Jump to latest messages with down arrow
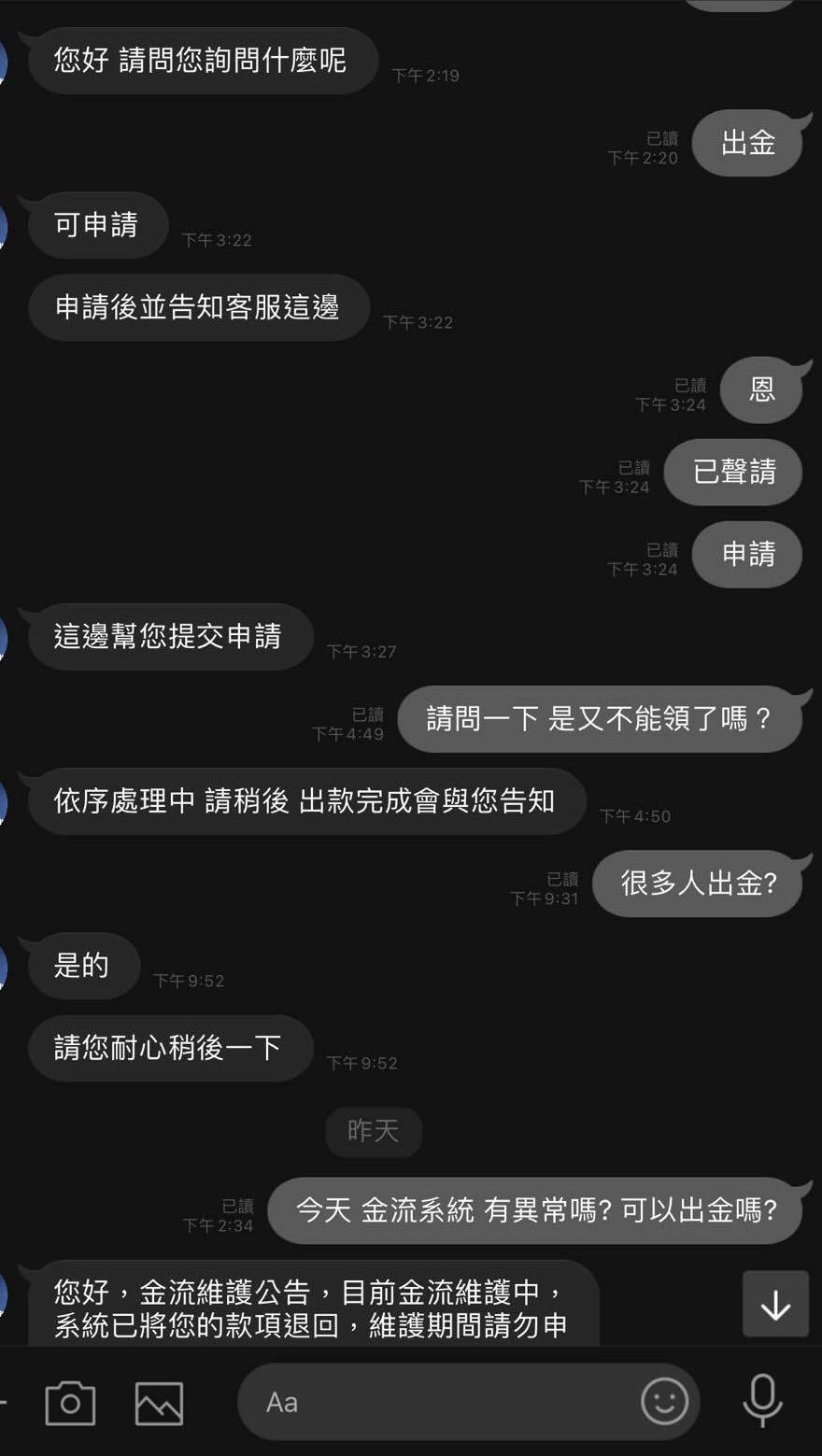The image size is (822, 1456). pos(775,1304)
